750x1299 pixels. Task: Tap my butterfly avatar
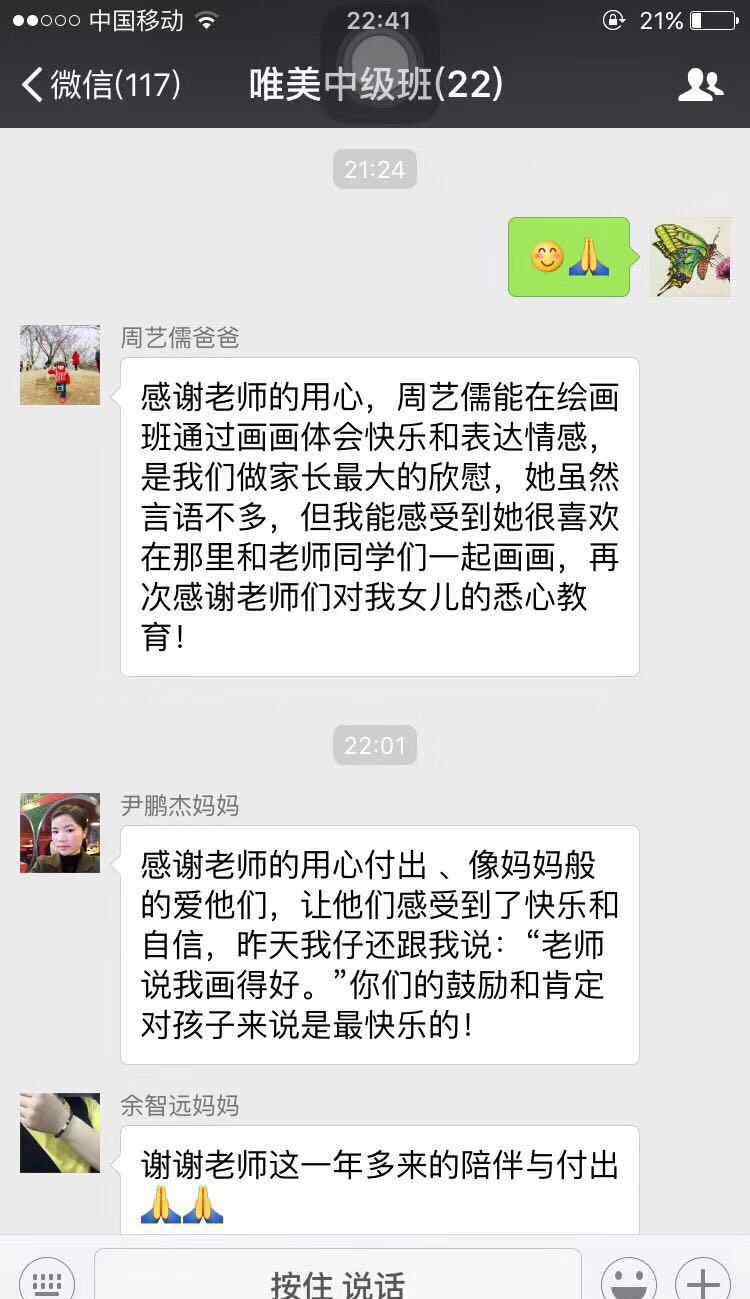click(x=690, y=257)
